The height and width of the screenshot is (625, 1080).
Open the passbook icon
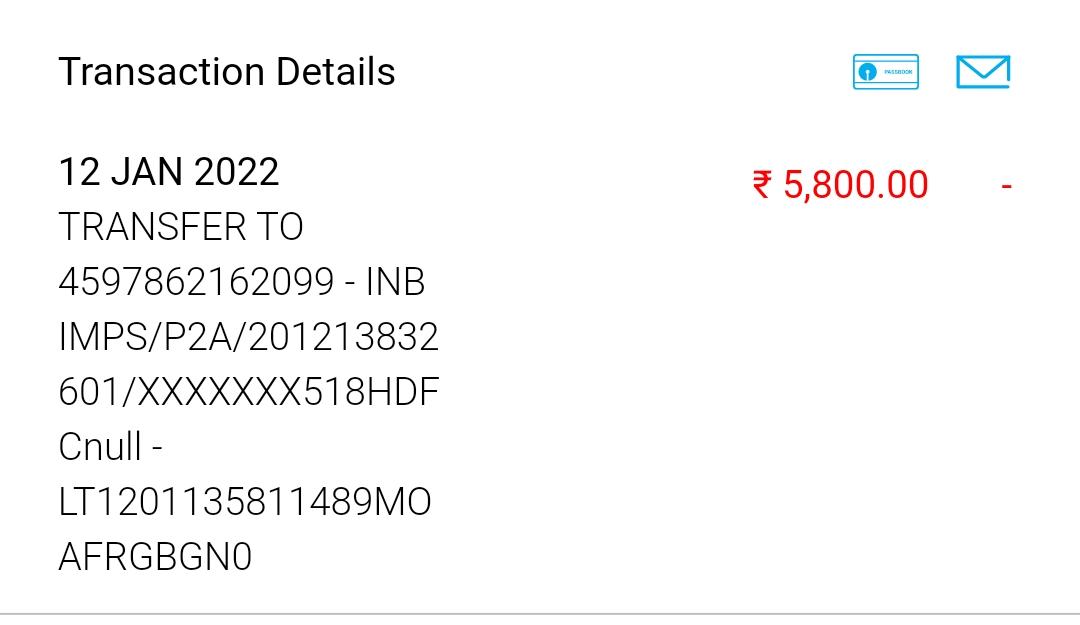(x=885, y=72)
